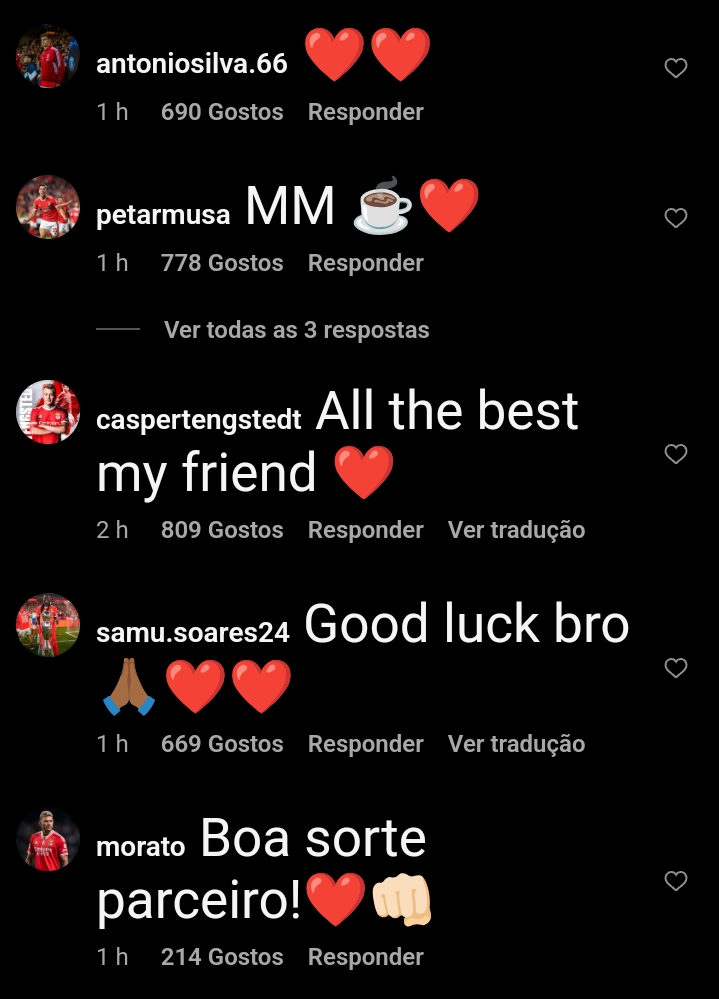Visit the petarmusa username link

[x=163, y=215]
